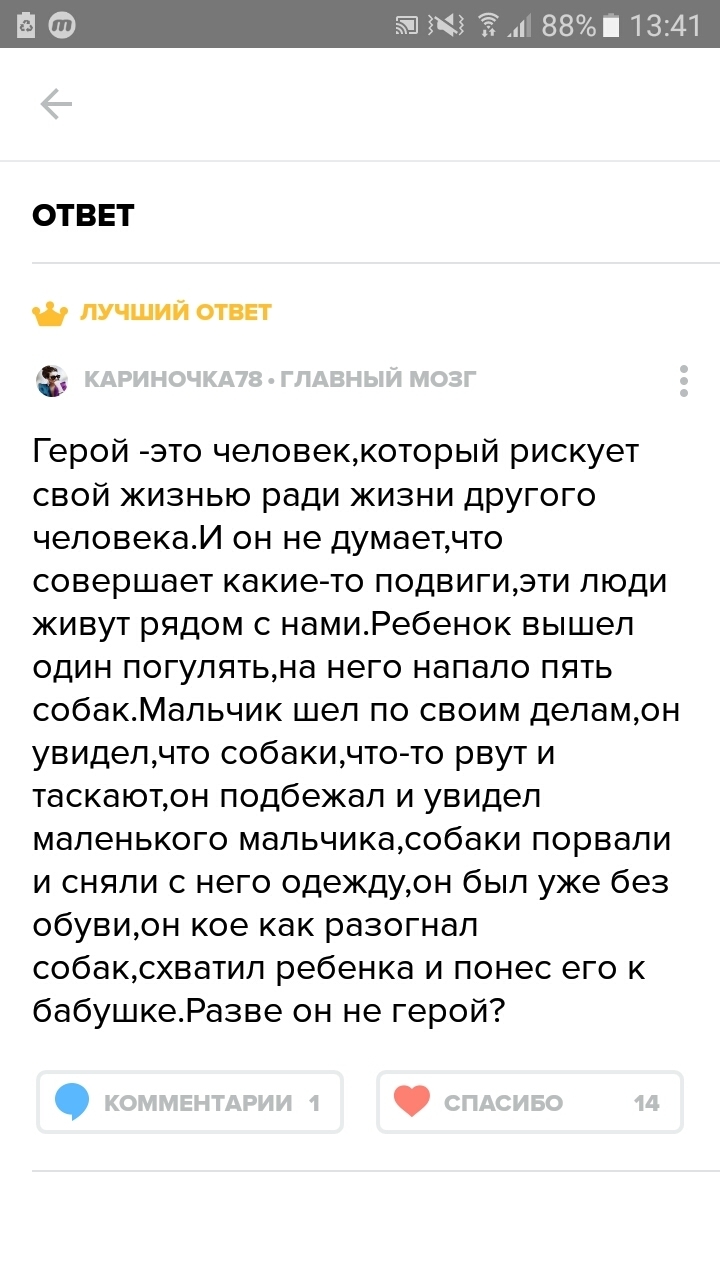The image size is (720, 1280).
Task: Open the КАРИНОЧКА78 username link
Action: click(174, 380)
